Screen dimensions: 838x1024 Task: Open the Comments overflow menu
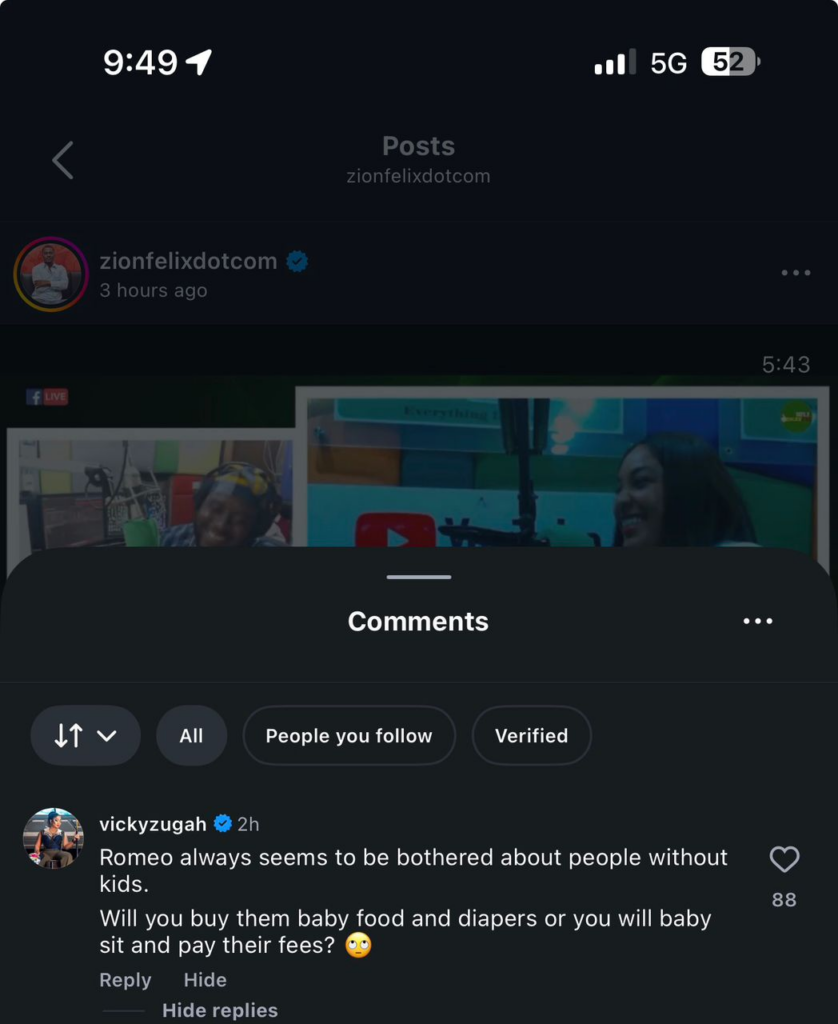[x=757, y=621]
